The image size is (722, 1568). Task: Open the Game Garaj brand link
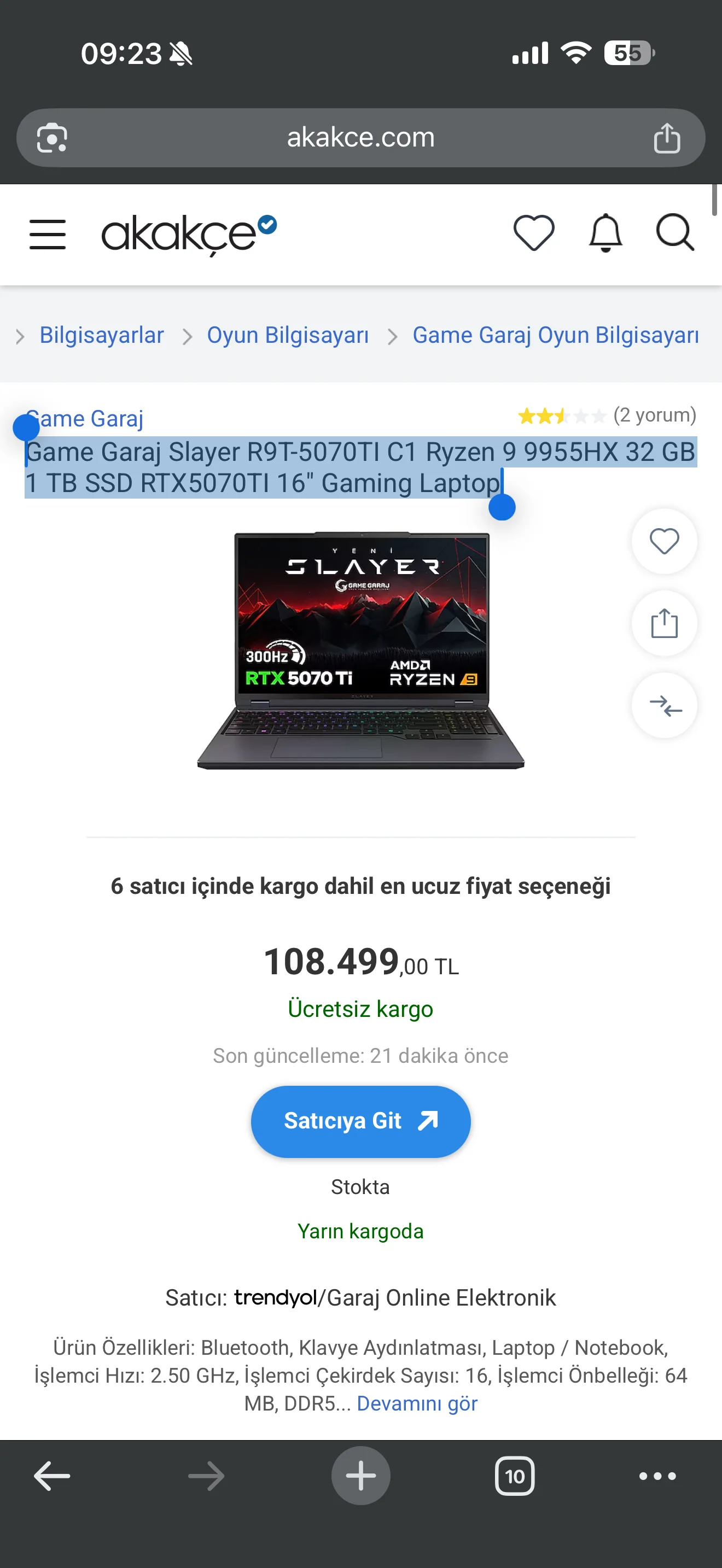(x=85, y=419)
